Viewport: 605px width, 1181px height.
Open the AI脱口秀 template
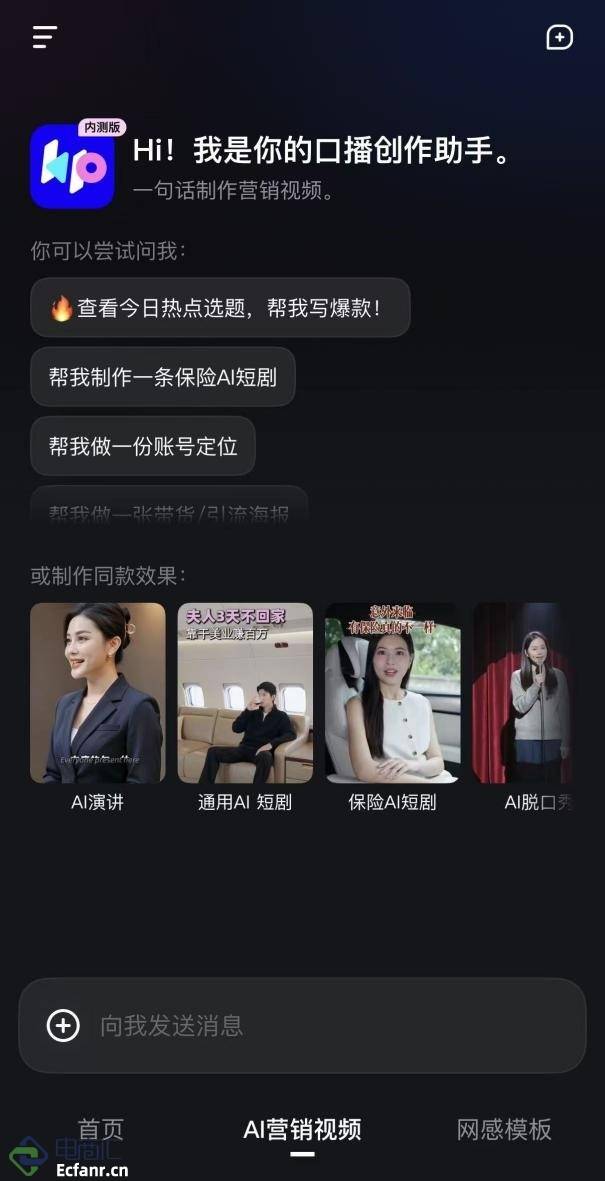pyautogui.click(x=523, y=693)
